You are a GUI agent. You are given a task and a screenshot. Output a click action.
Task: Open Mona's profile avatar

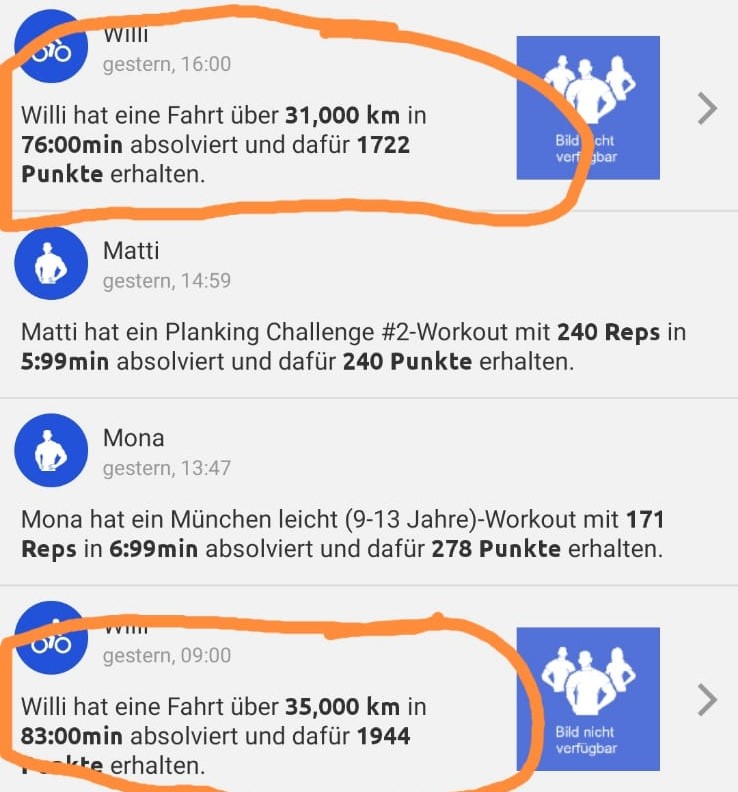coord(51,451)
